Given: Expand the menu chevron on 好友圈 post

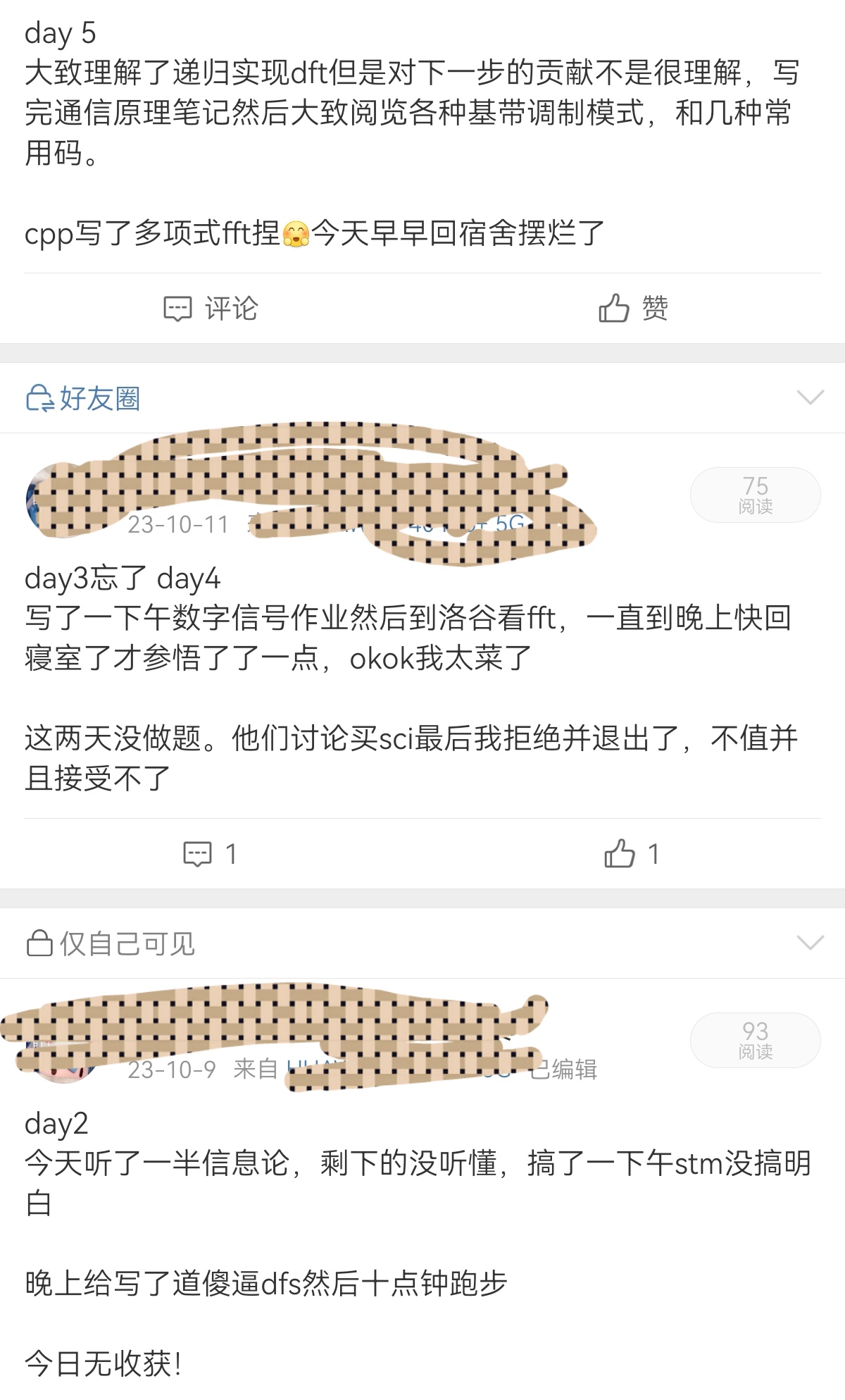Looking at the screenshot, I should [810, 397].
